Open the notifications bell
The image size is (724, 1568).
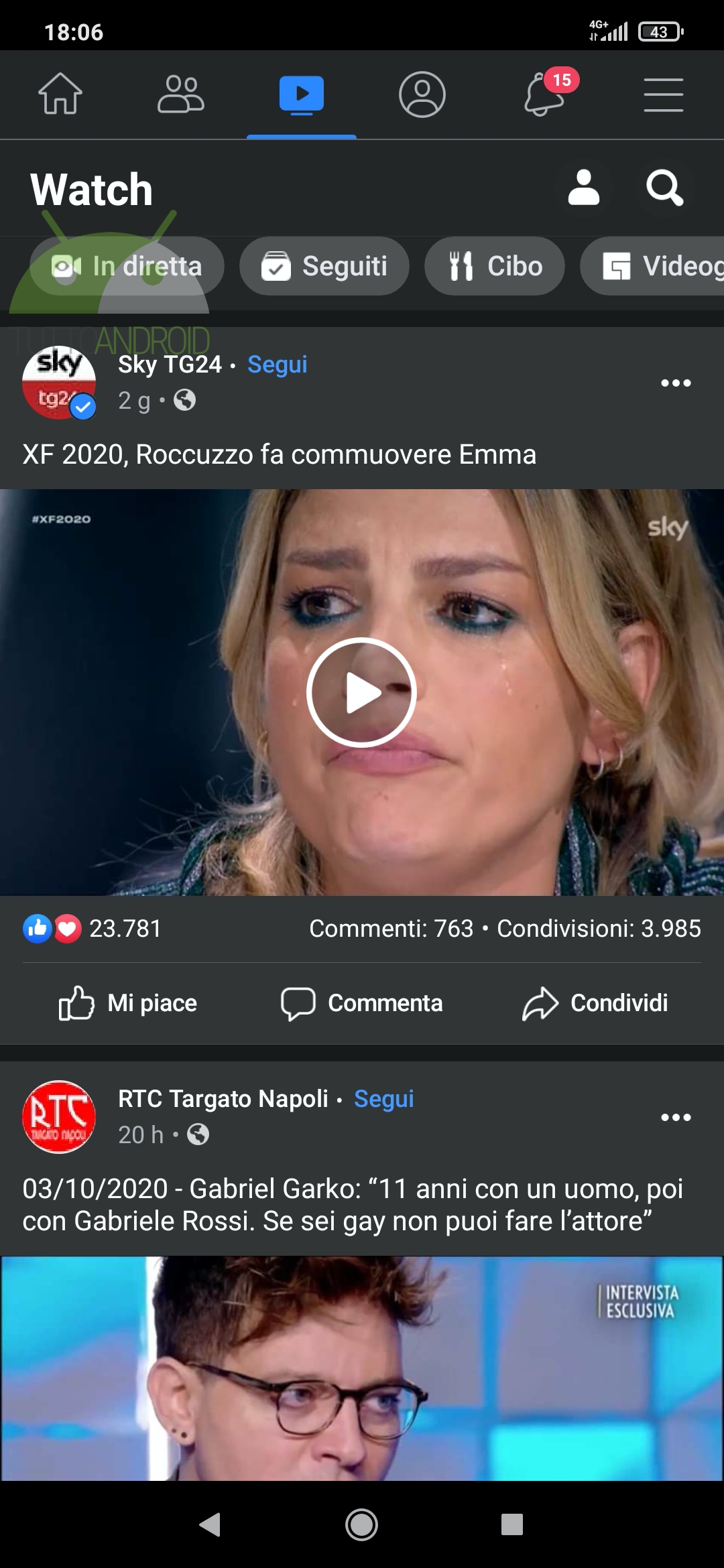coord(544,94)
